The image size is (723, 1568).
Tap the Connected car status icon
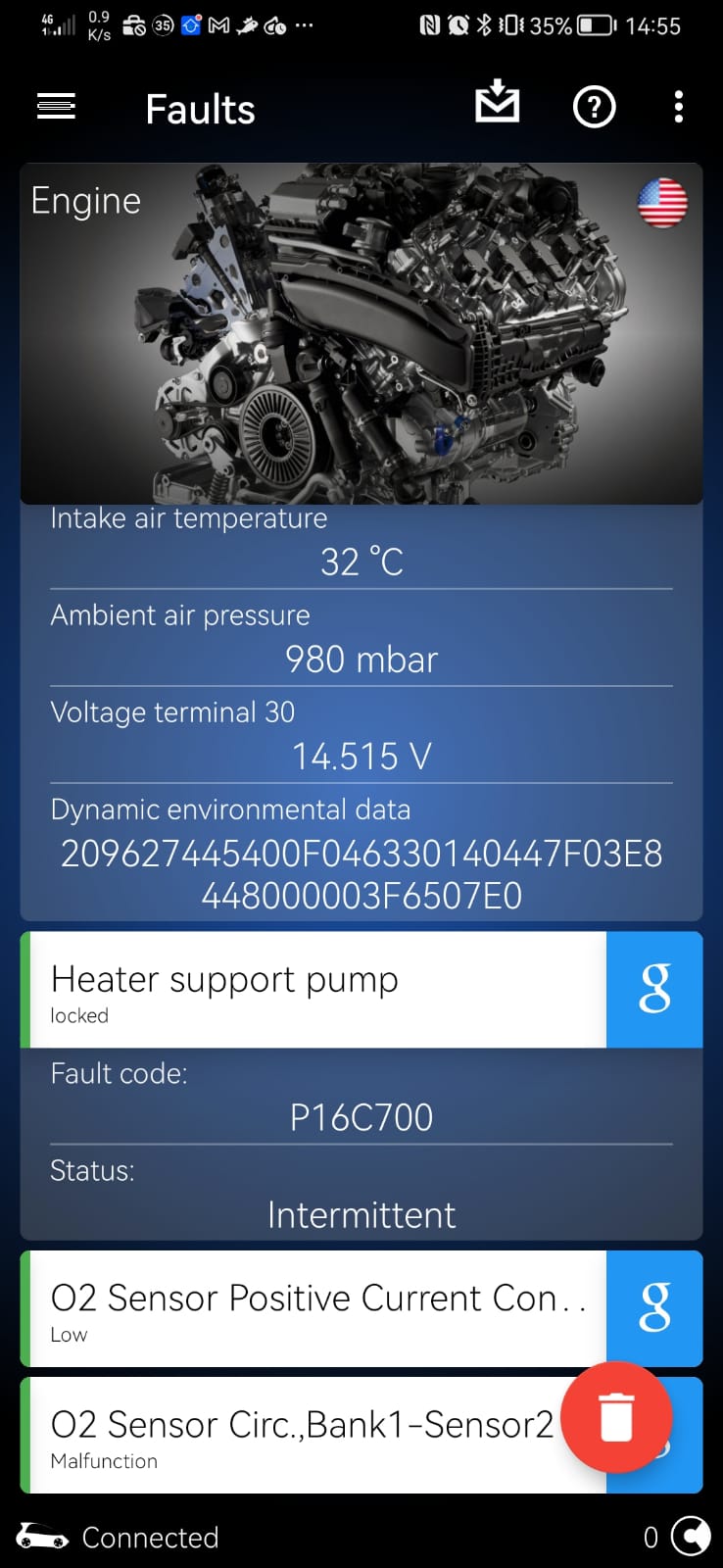tap(42, 1537)
